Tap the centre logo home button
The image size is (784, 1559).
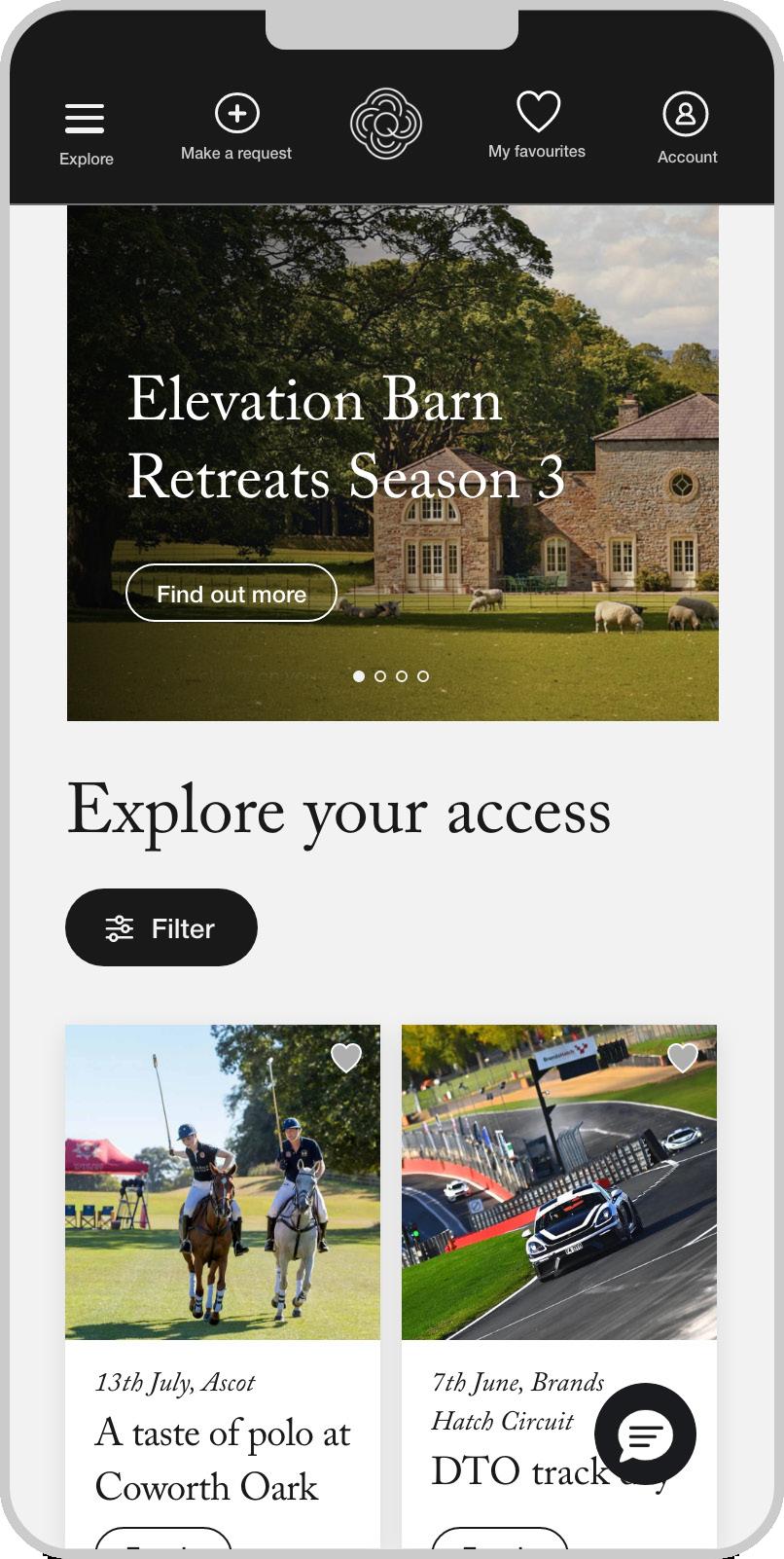click(x=386, y=124)
